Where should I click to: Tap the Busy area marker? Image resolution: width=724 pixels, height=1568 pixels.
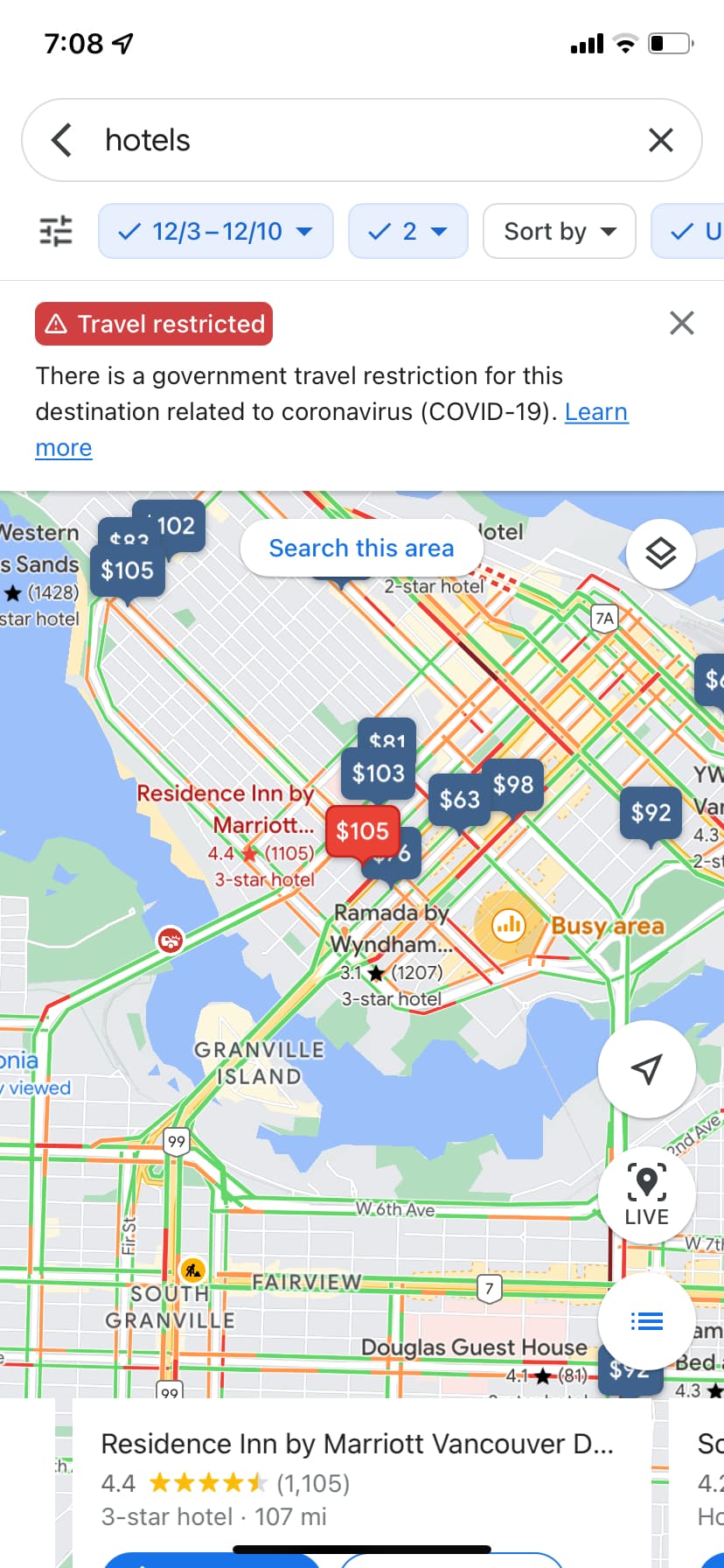coord(508,925)
